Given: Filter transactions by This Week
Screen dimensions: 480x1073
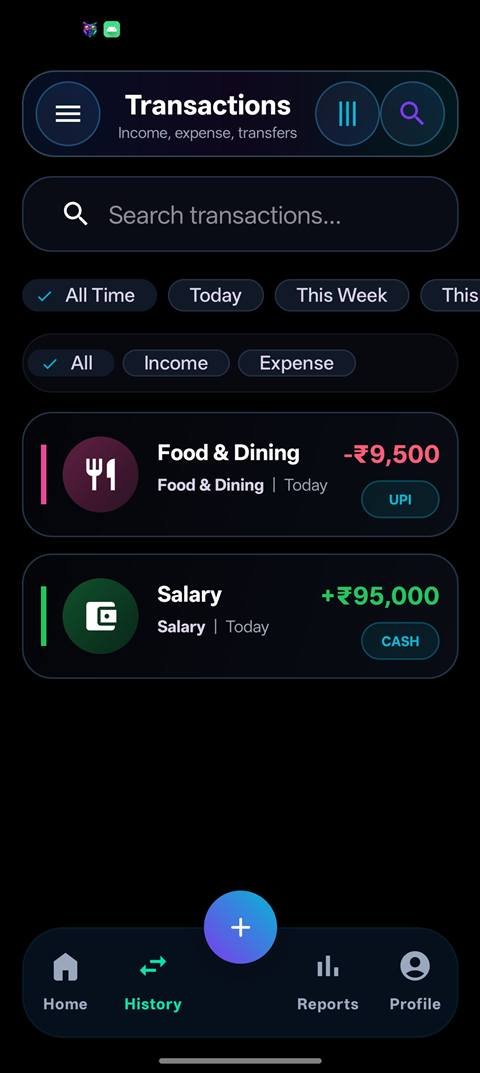Looking at the screenshot, I should tap(342, 296).
